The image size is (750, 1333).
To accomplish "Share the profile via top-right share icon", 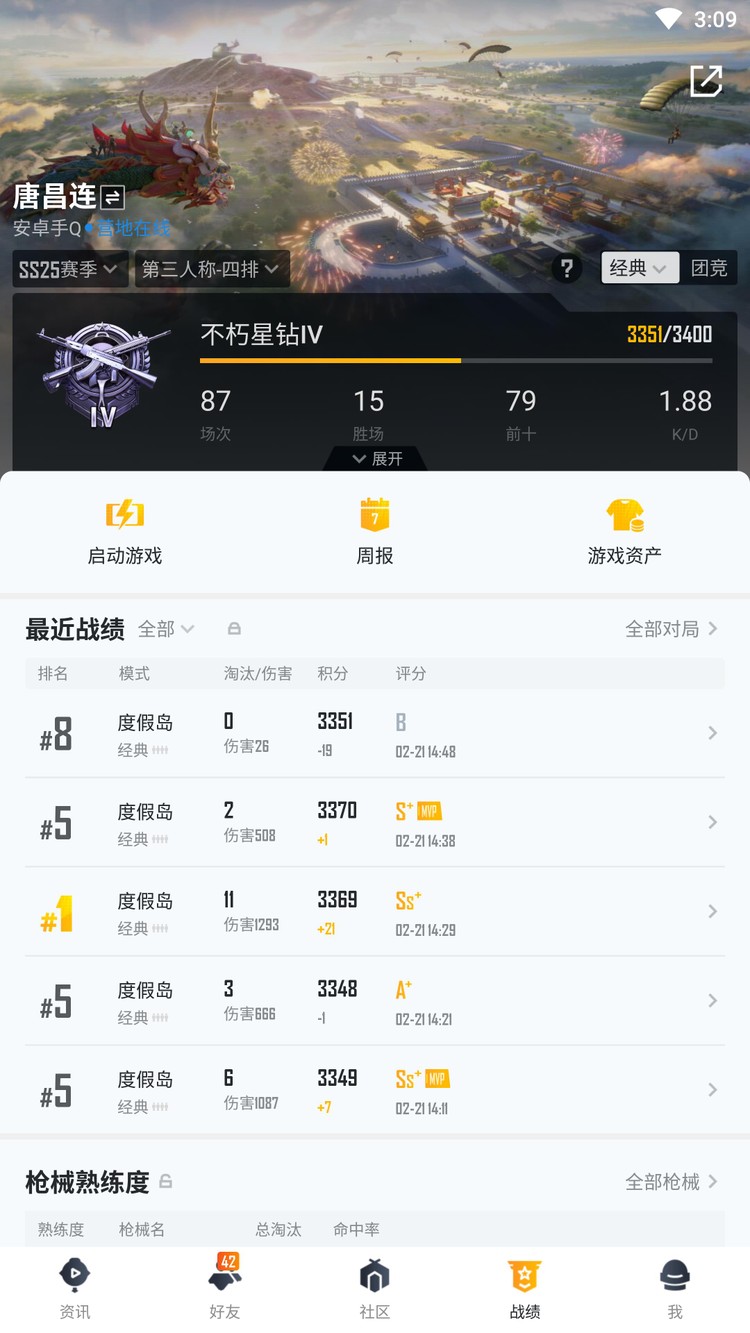I will (706, 81).
